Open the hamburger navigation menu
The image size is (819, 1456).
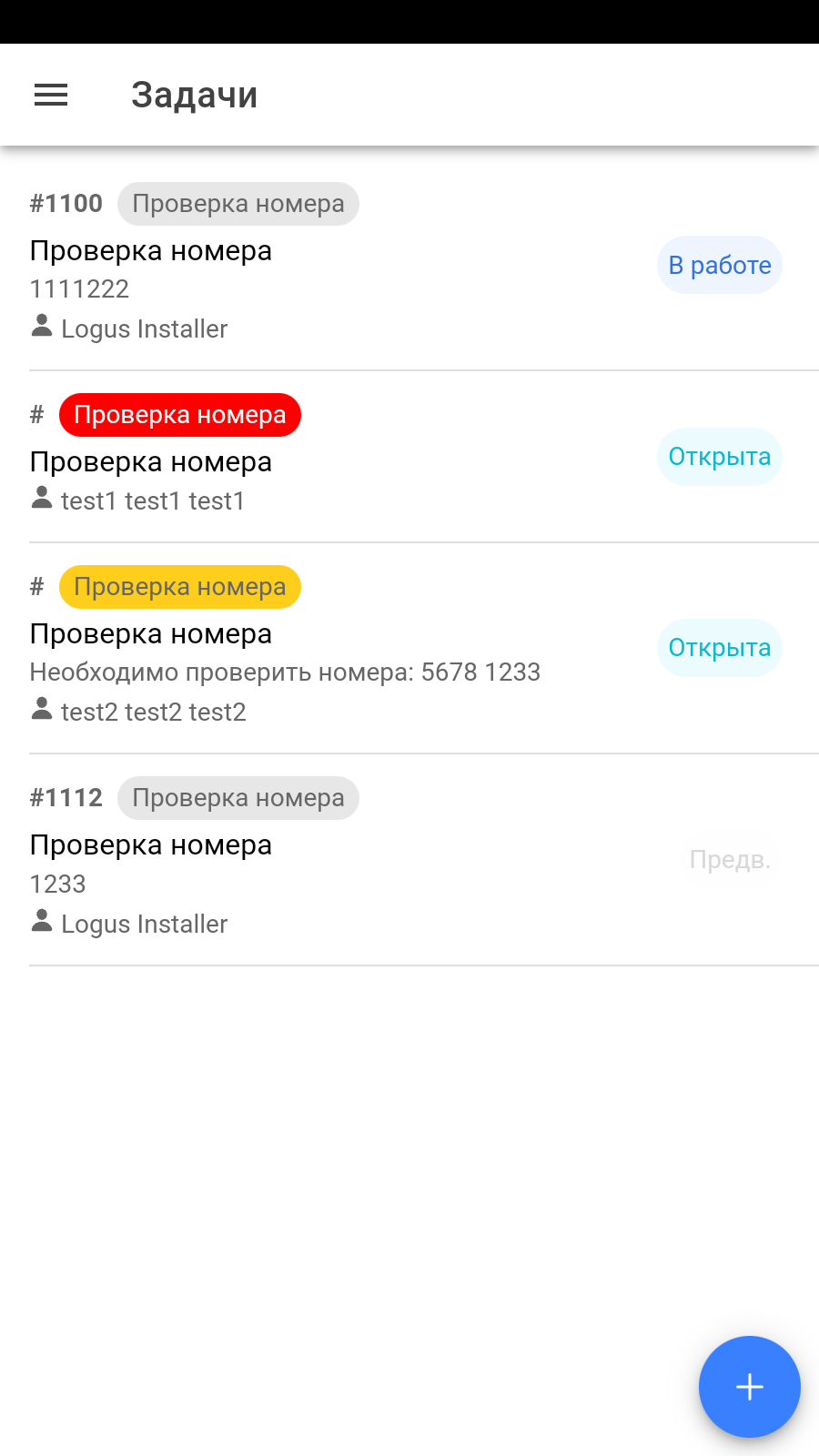point(51,95)
